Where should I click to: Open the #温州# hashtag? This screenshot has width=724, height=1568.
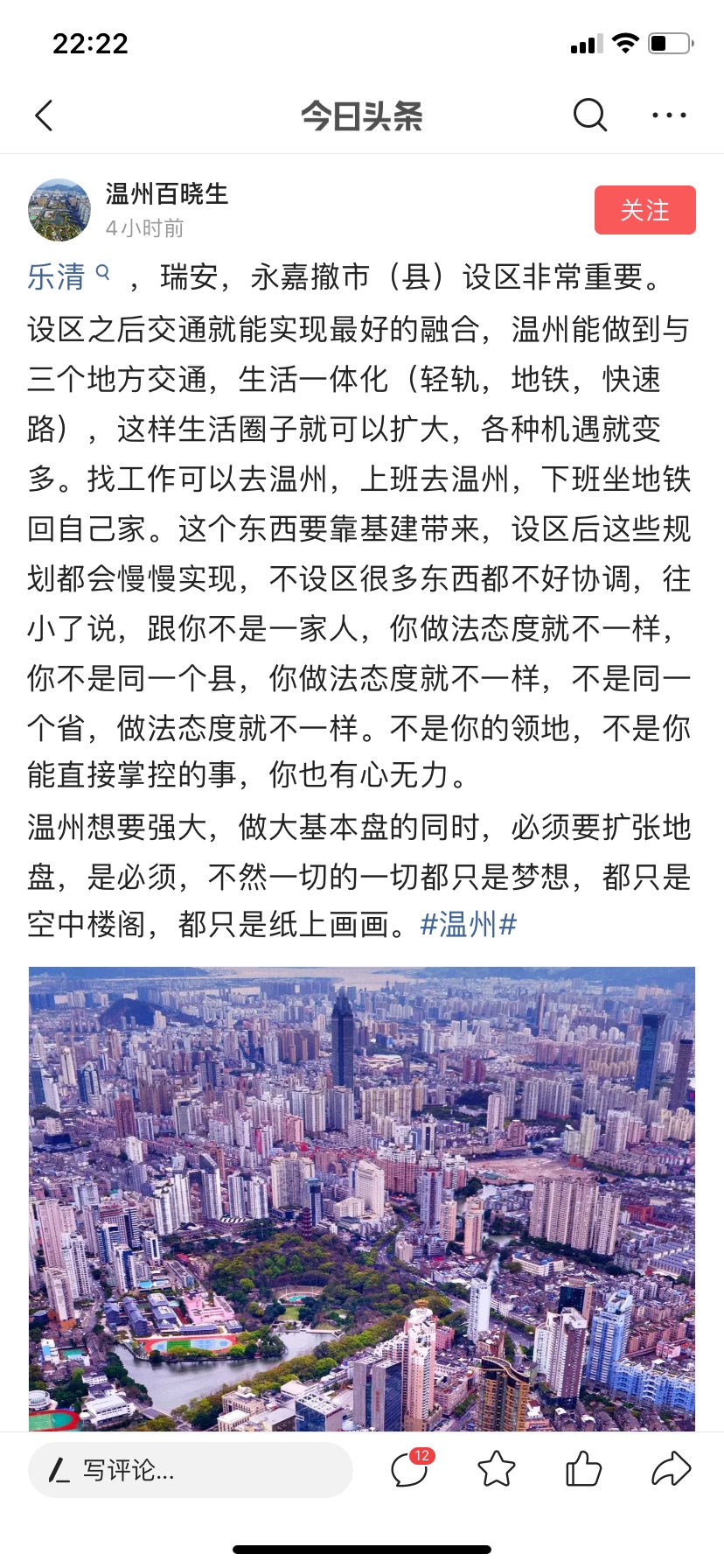[469, 924]
